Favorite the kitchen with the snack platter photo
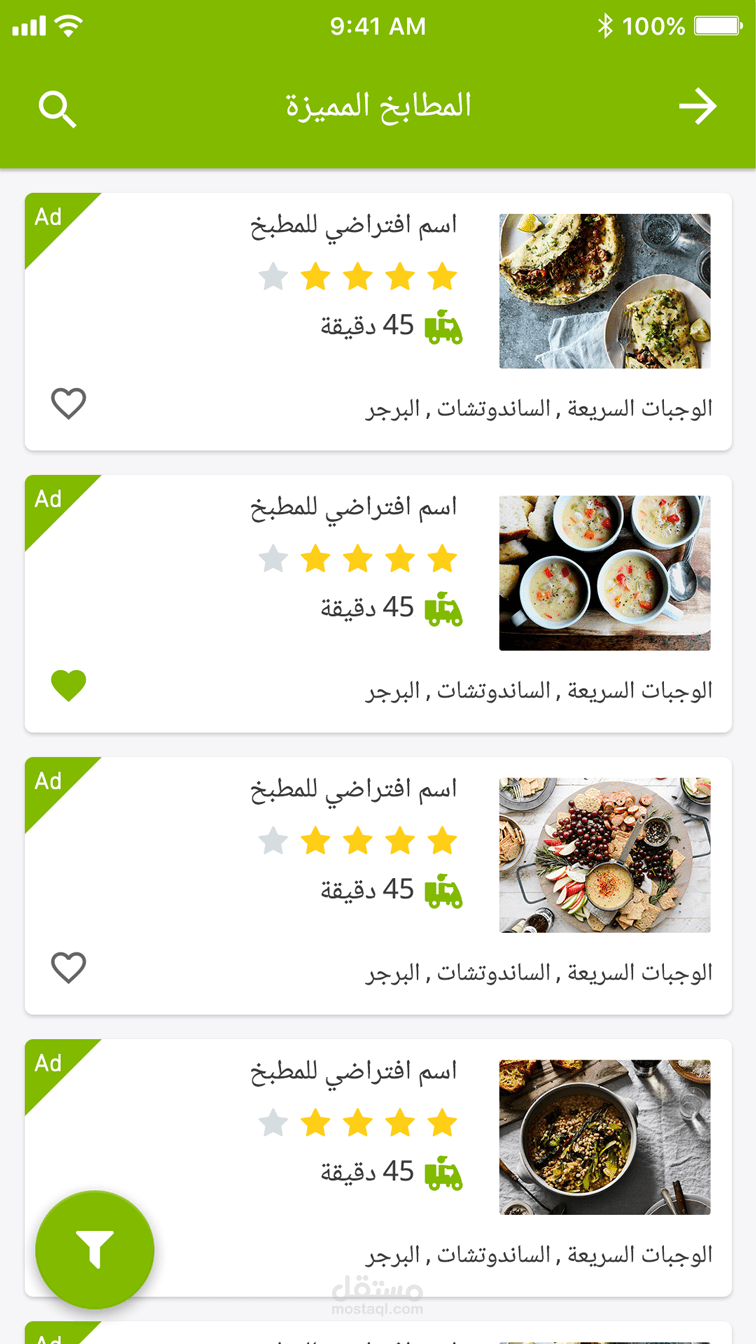 [69, 968]
